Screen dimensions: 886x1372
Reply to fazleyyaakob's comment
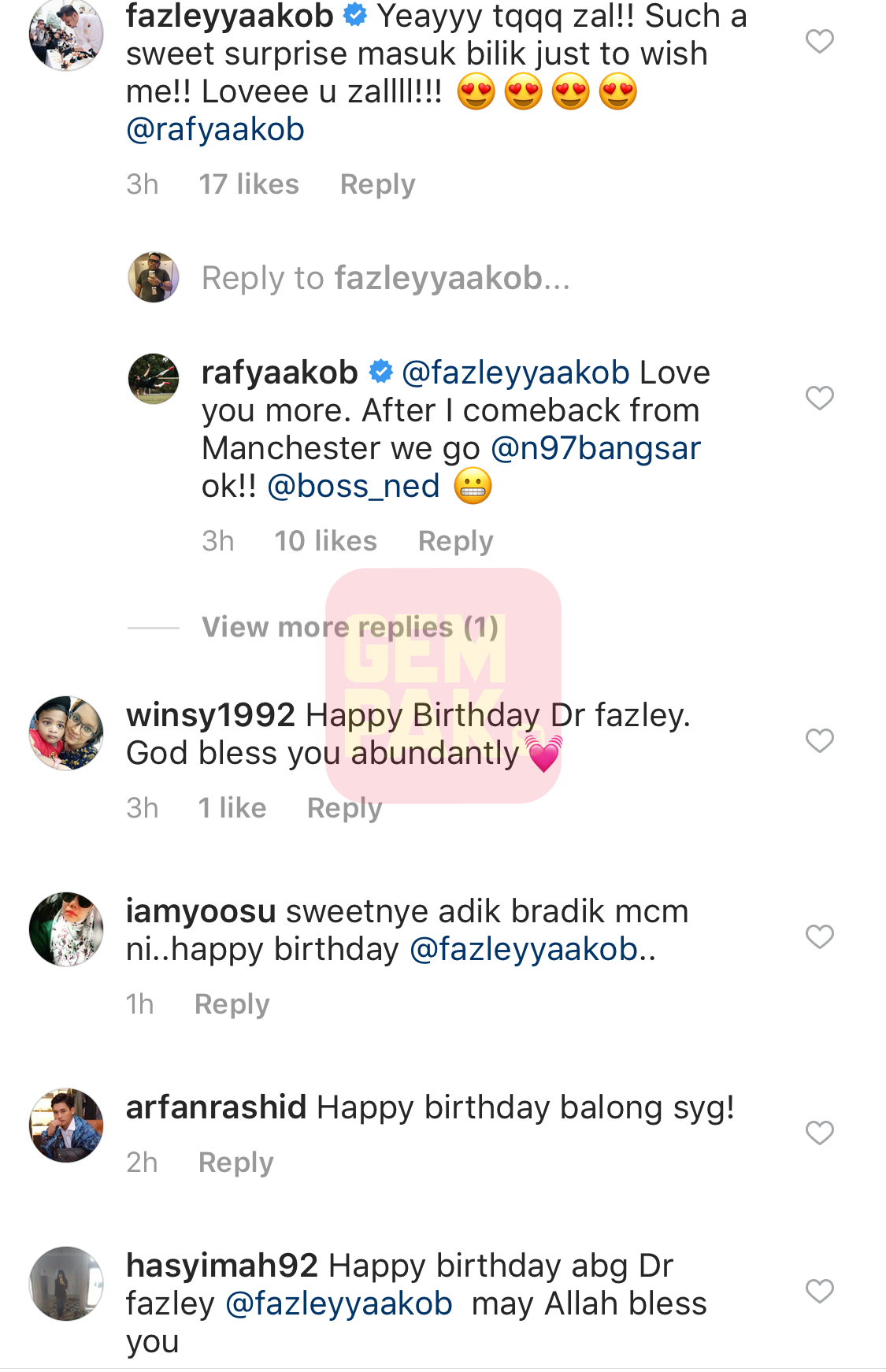pyautogui.click(x=377, y=184)
